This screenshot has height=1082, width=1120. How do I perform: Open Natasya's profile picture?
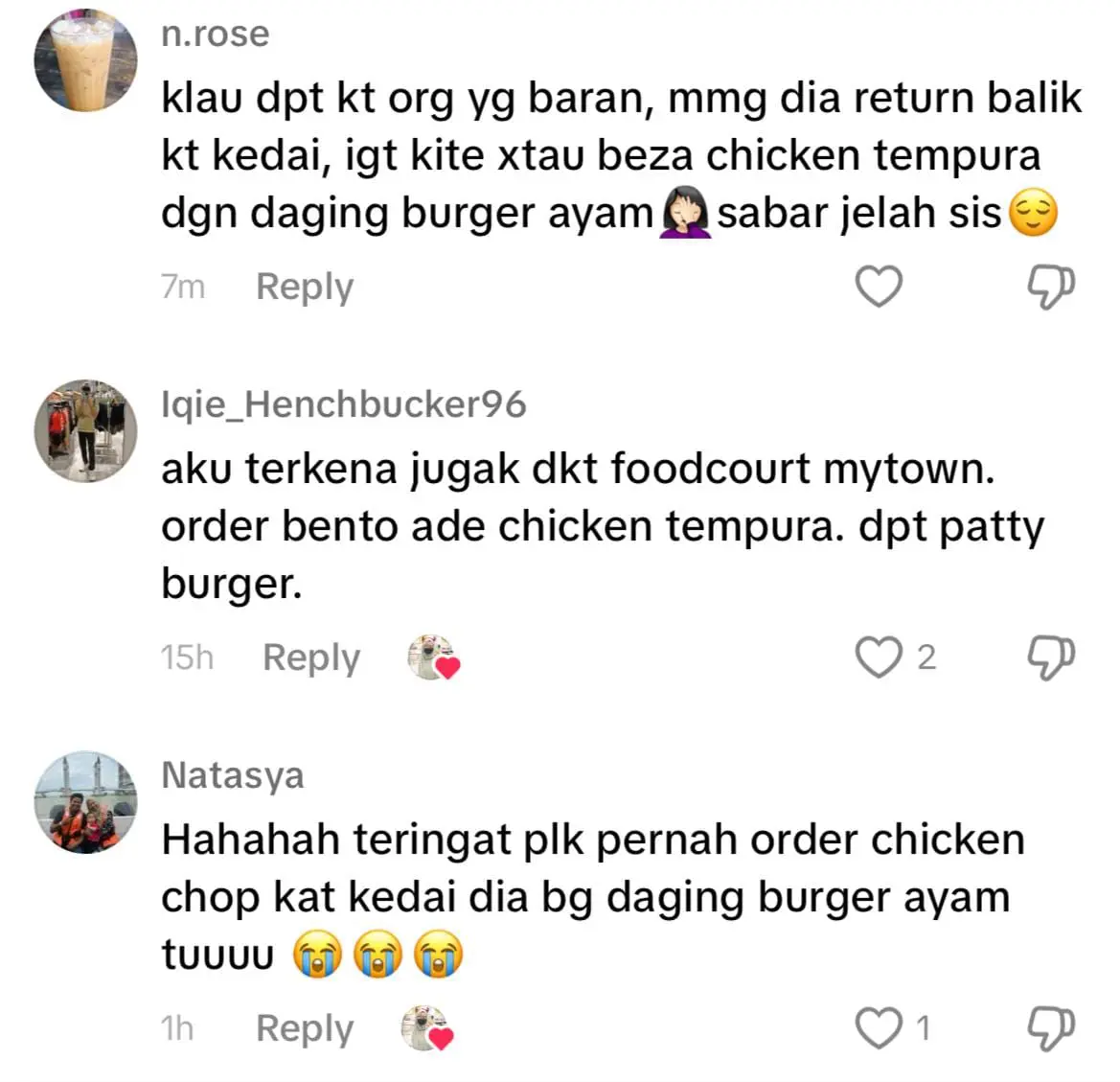(86, 802)
